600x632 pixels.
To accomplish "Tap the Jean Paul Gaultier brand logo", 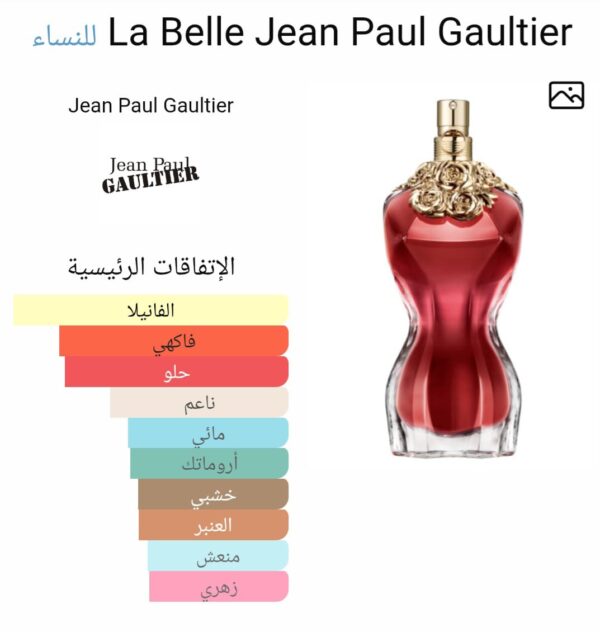I will pos(150,173).
